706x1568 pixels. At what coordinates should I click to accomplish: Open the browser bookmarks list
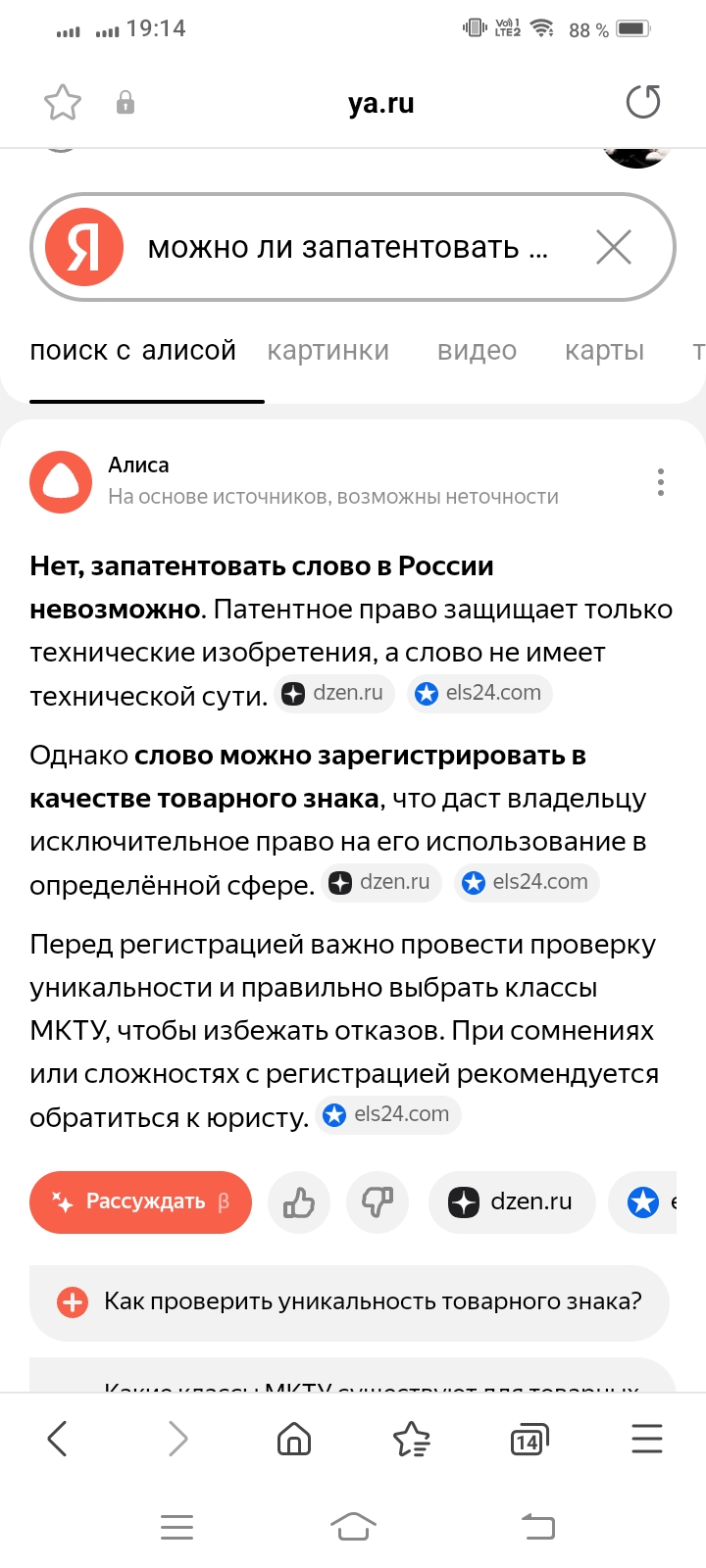(412, 1439)
